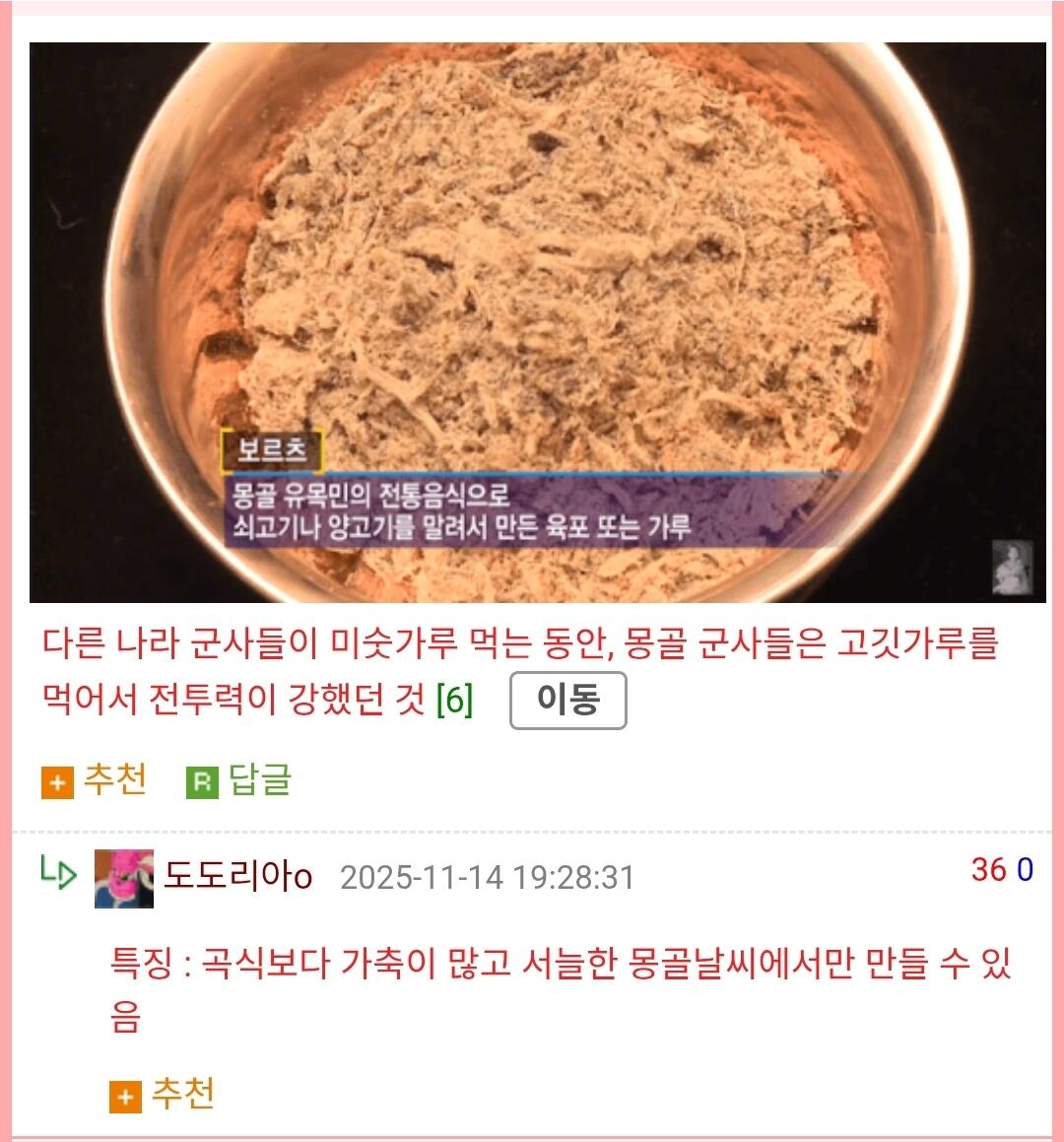Open 도도리아o's profile
The height and width of the screenshot is (1142, 1064).
(237, 875)
